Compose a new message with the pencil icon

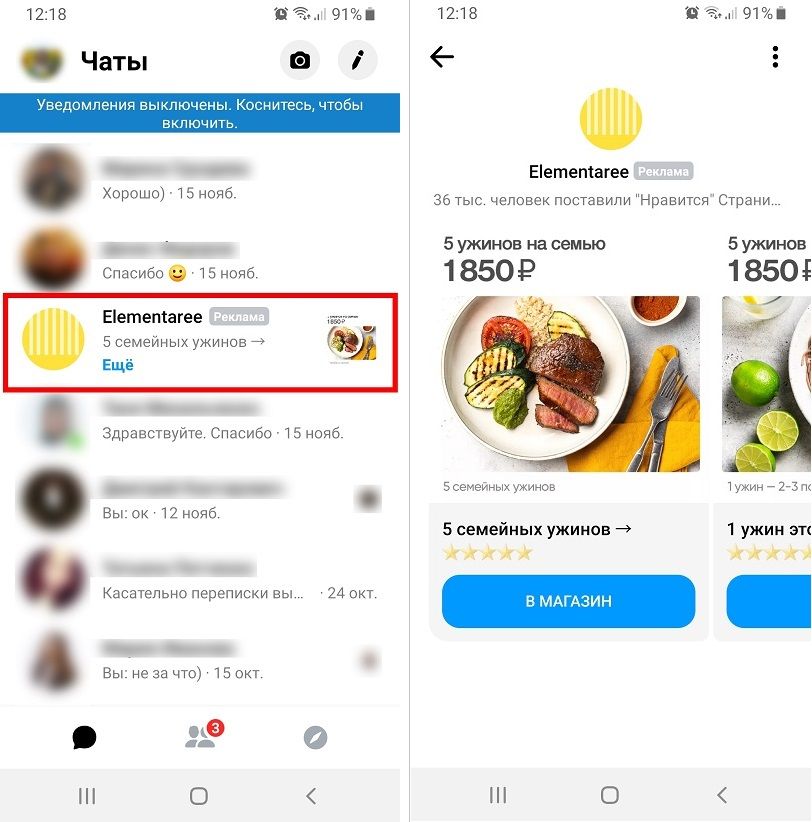pos(357,61)
